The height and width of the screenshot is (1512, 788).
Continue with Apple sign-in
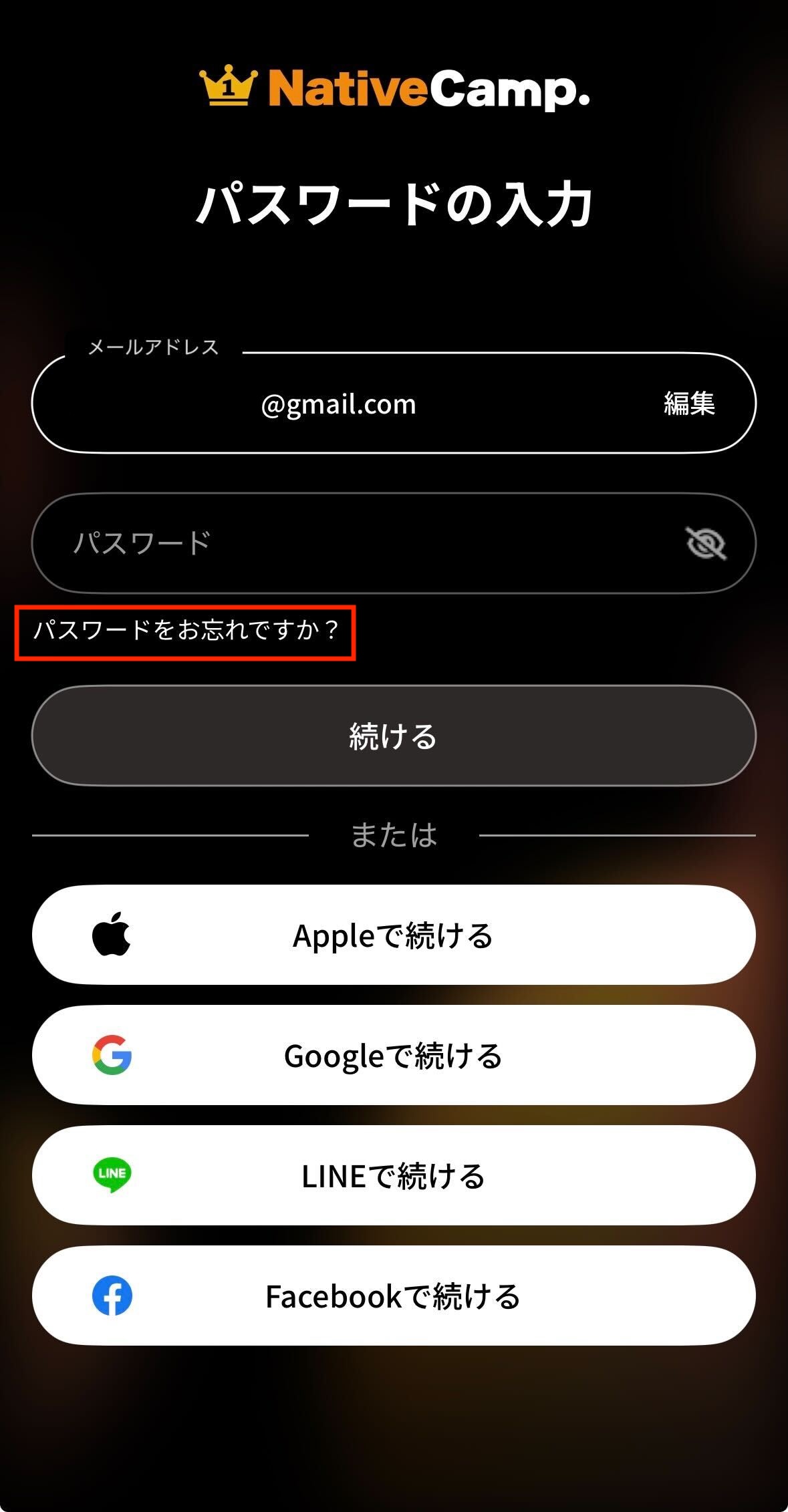[x=394, y=935]
